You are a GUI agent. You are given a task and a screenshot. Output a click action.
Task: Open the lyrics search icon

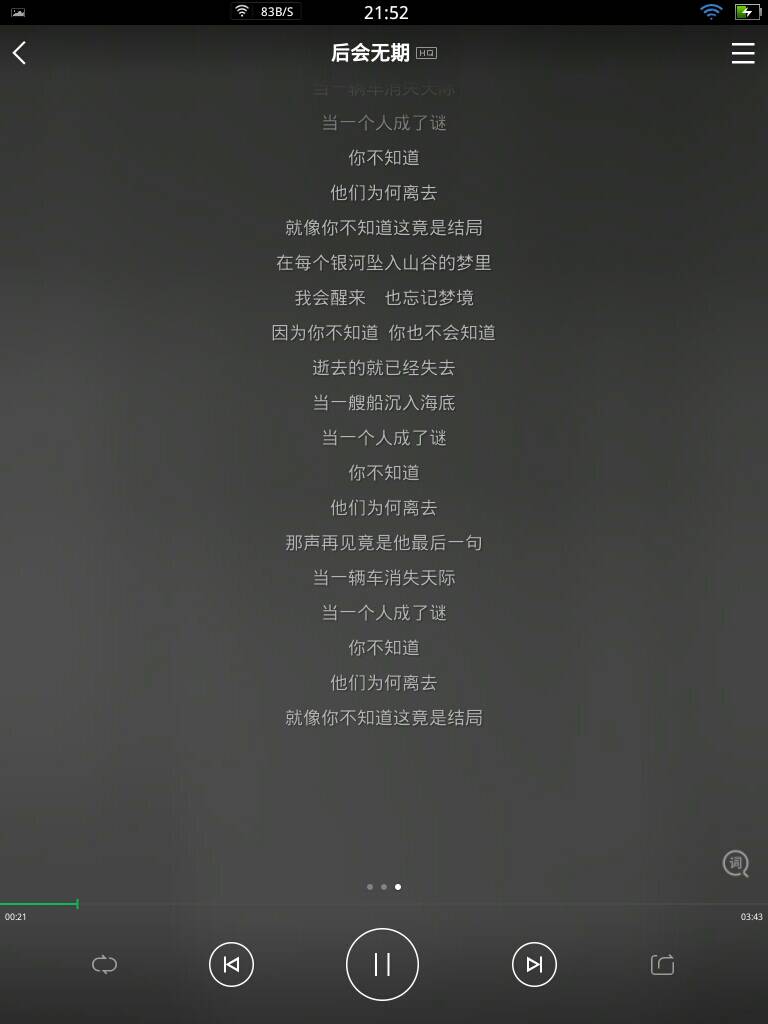[737, 864]
